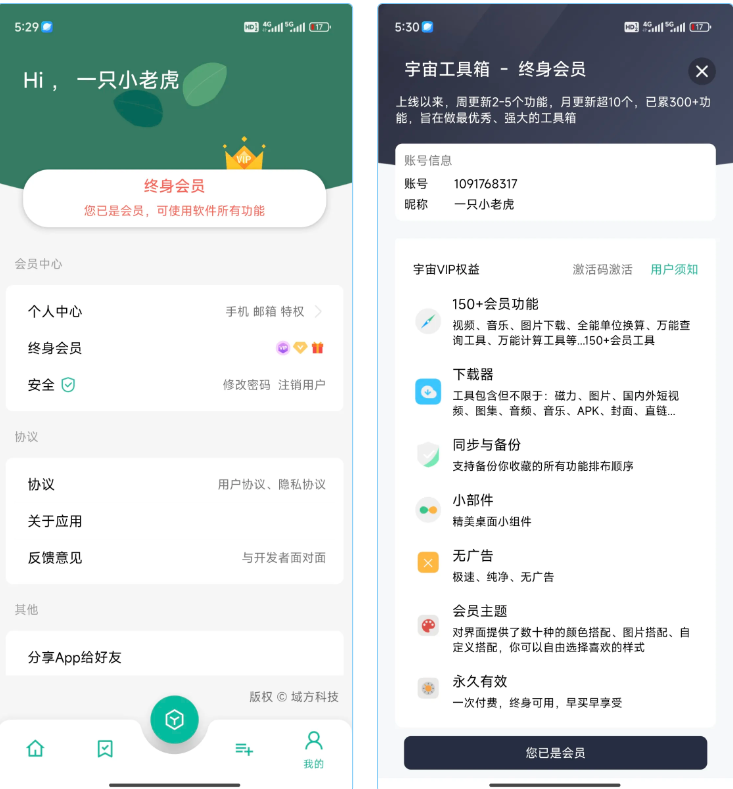Open 协议 user and privacy agreements
Image resolution: width=733 pixels, height=789 pixels.
tap(174, 484)
